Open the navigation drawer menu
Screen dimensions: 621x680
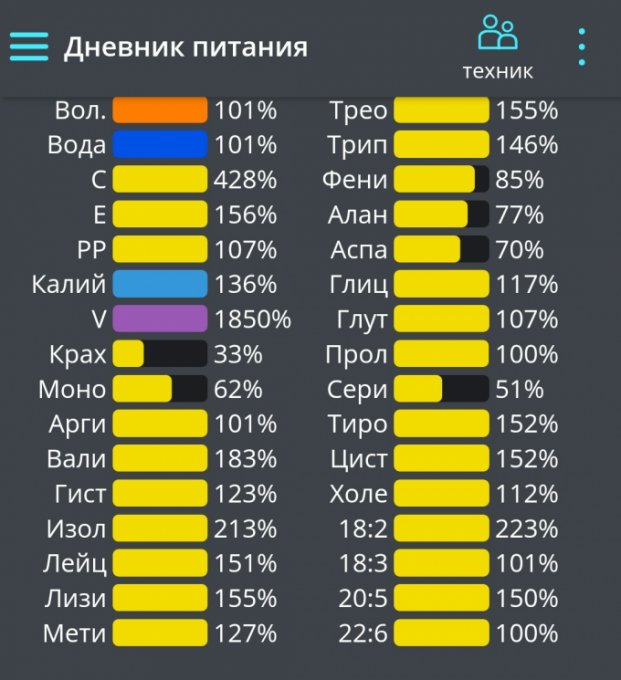pyautogui.click(x=29, y=47)
